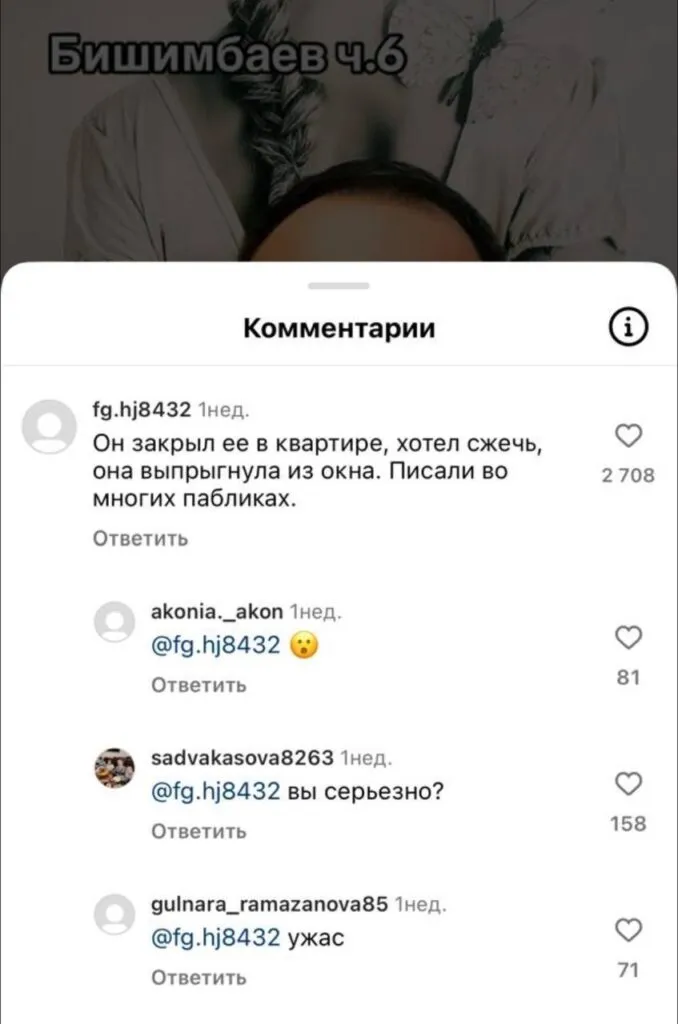678x1024 pixels.
Task: Open gulnara_ramazanova85's profile
Action: 268,905
